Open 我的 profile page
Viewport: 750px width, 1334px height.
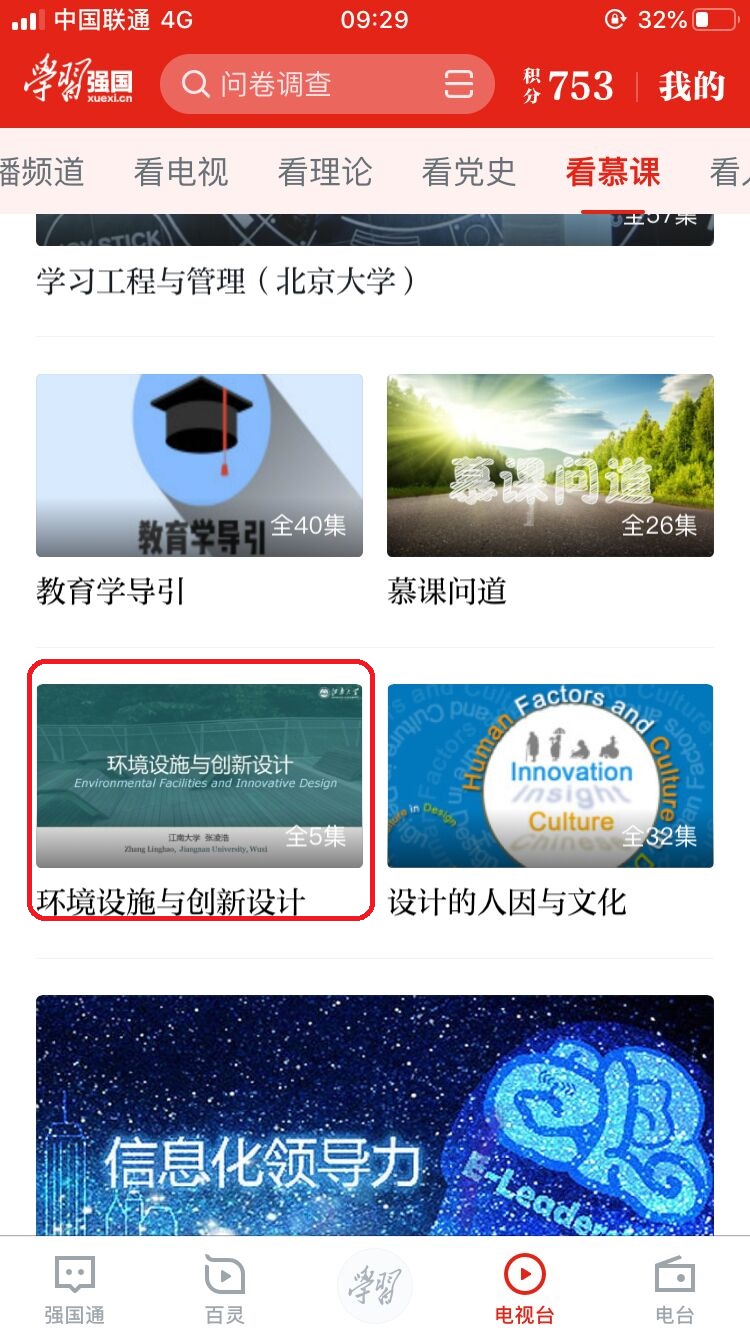(691, 86)
